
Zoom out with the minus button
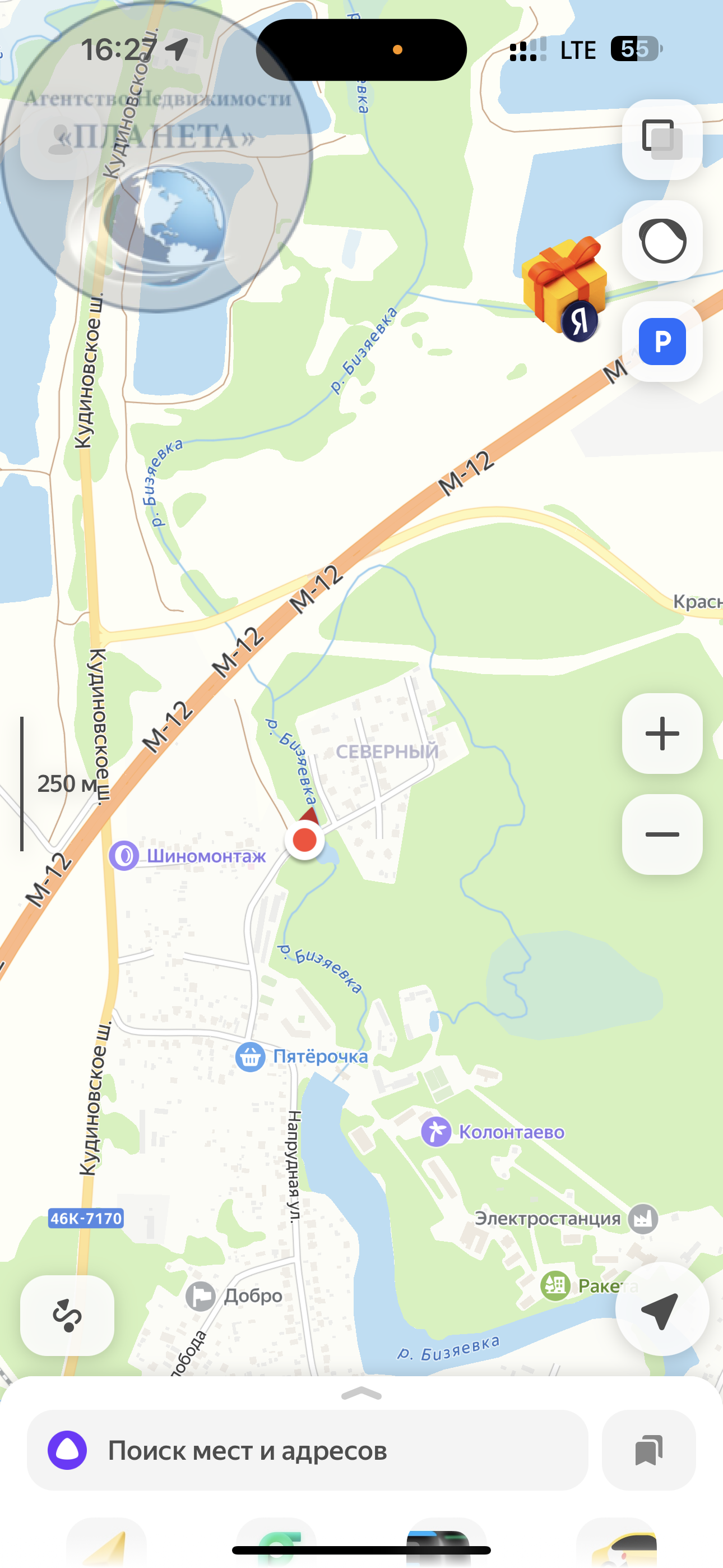click(x=661, y=834)
